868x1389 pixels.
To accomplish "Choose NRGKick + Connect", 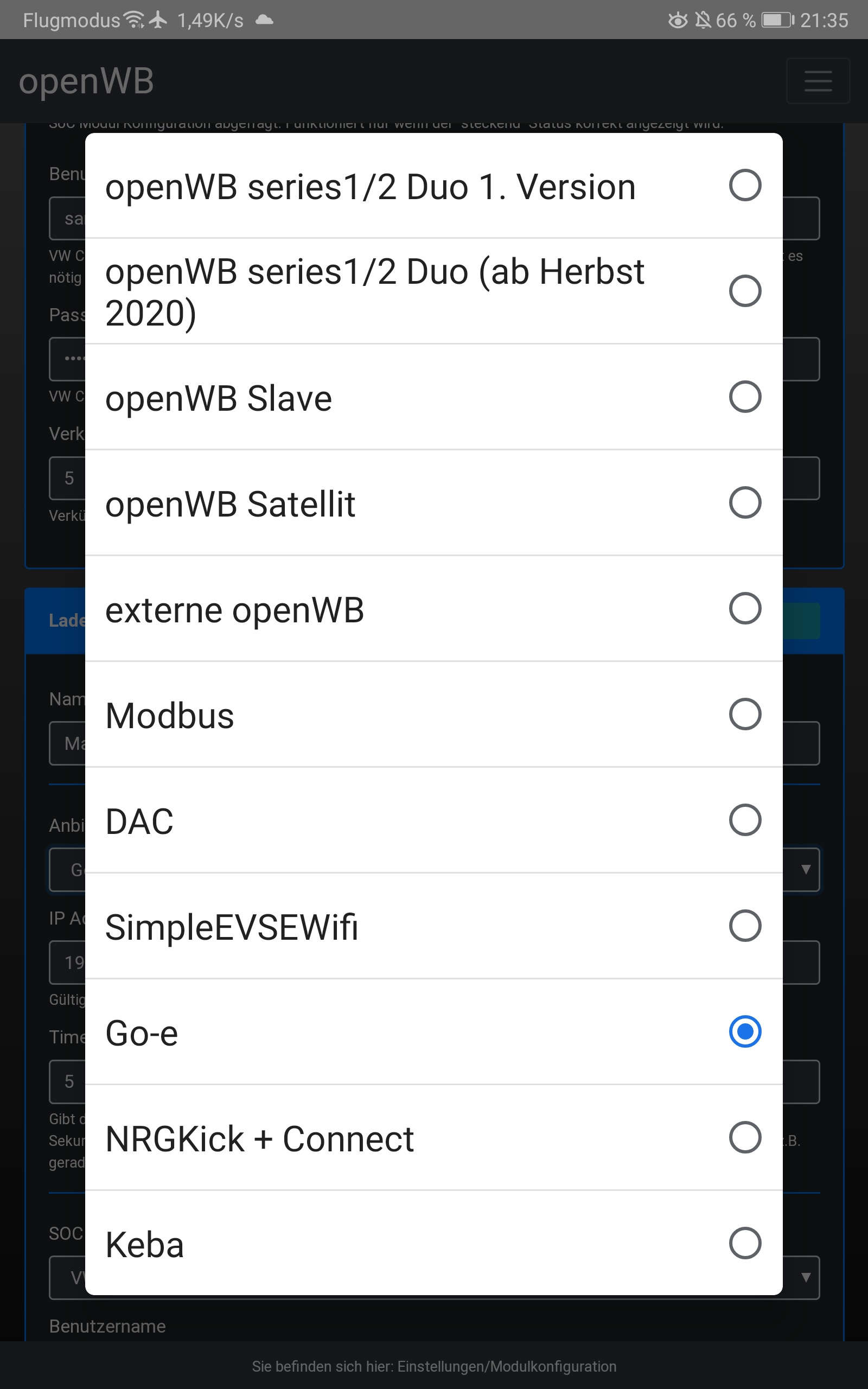I will (433, 1138).
